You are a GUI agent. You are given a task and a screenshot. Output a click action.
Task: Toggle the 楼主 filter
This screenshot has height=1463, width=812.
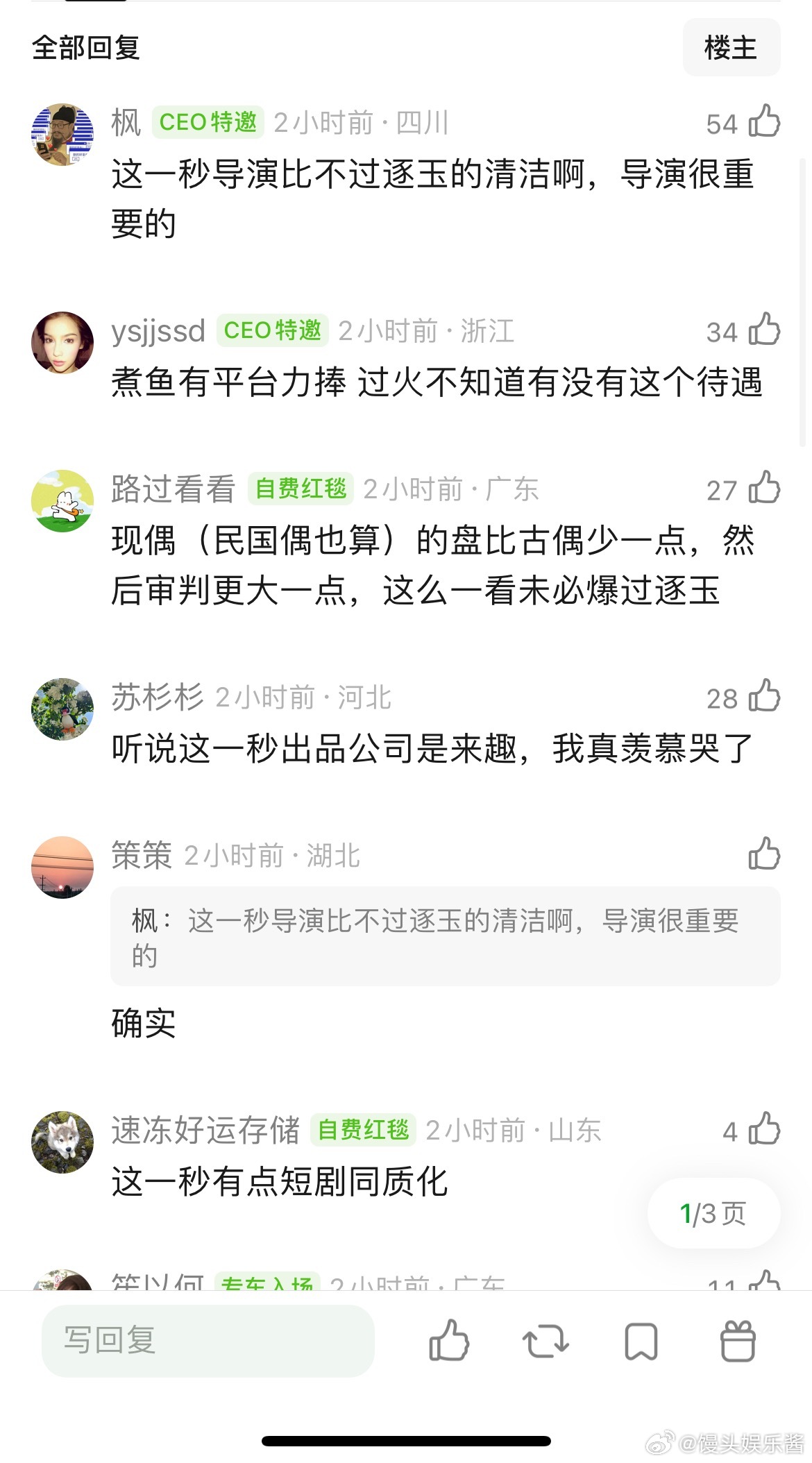(x=731, y=47)
